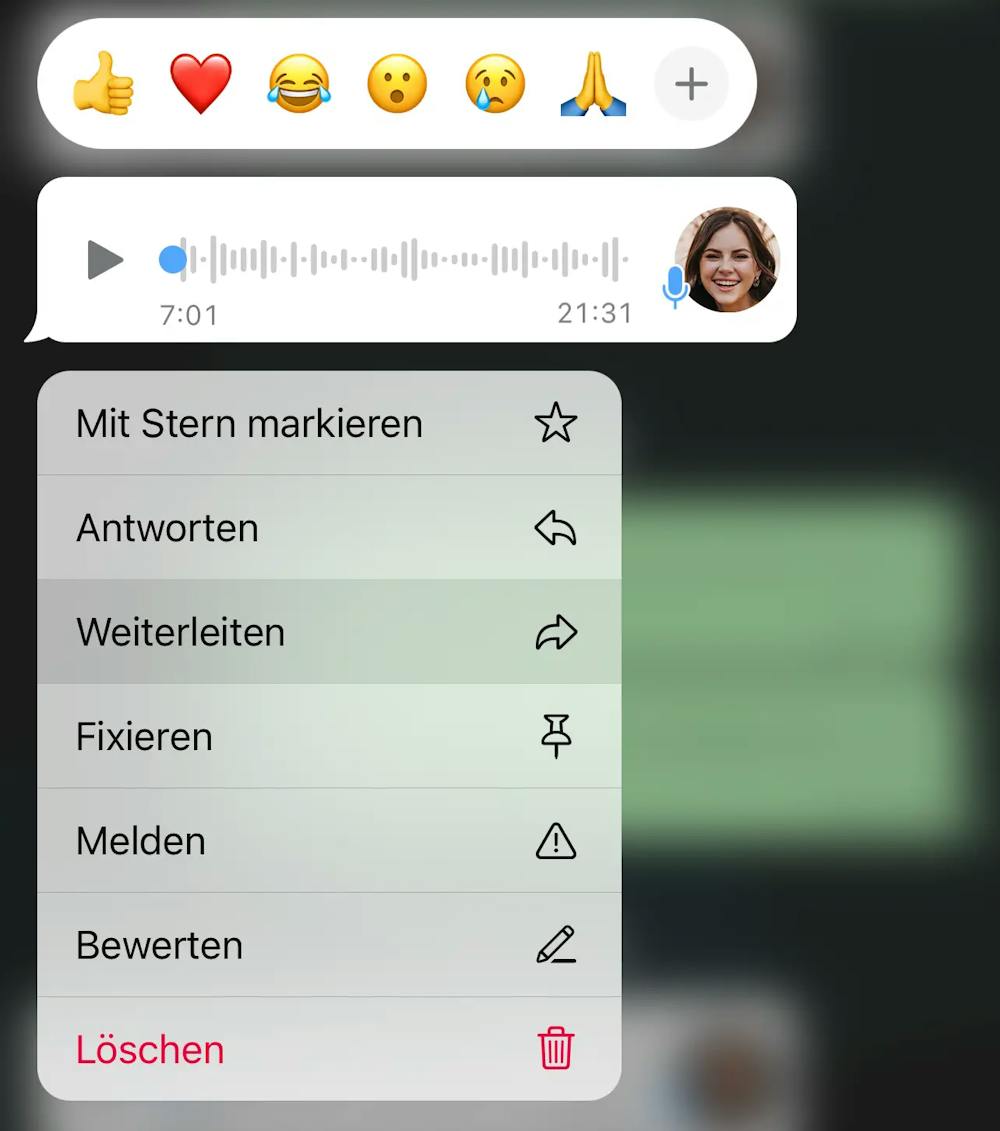Choose Antworten to reply
Screen dimensions: 1000x1131
(x=329, y=528)
